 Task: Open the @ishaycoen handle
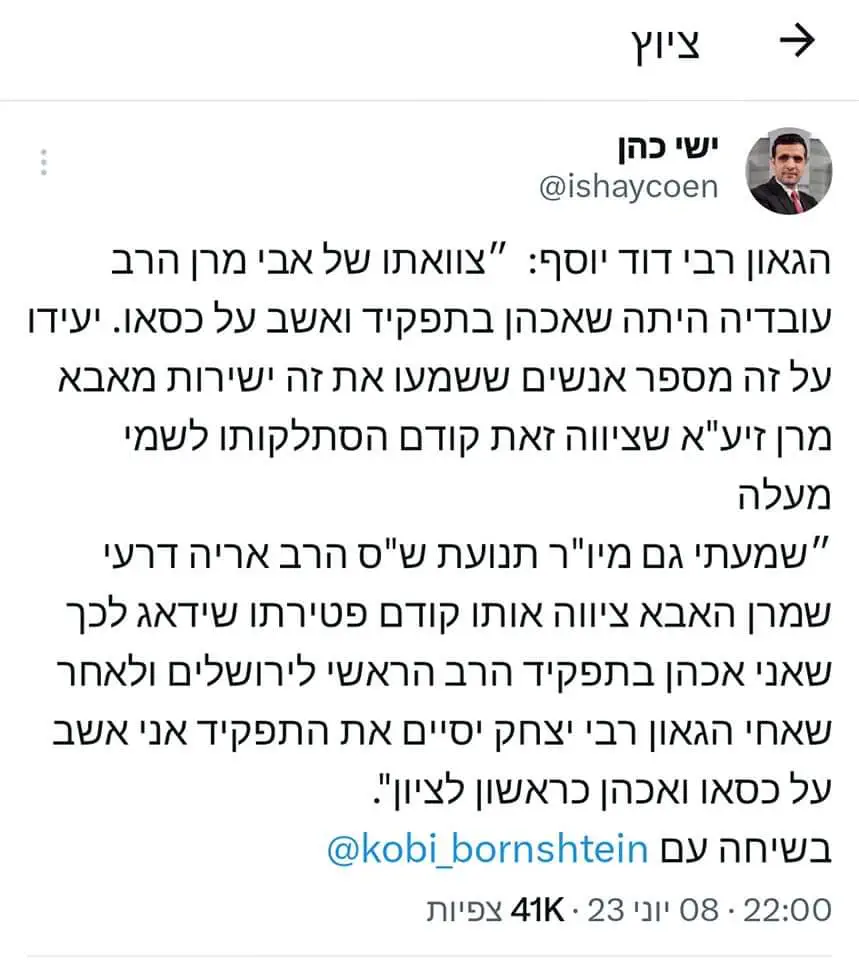(629, 188)
